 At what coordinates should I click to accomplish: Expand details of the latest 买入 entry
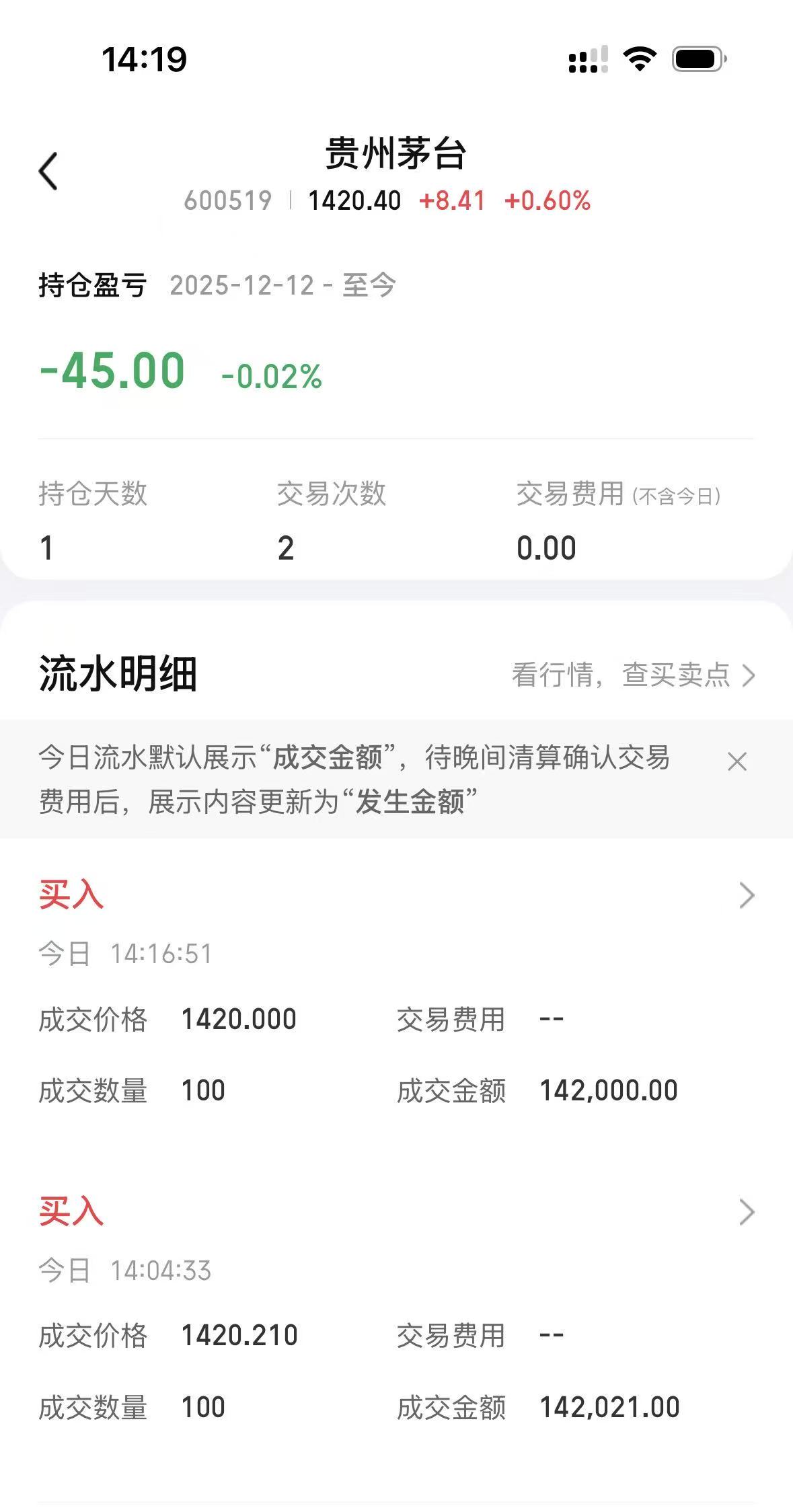tap(747, 895)
